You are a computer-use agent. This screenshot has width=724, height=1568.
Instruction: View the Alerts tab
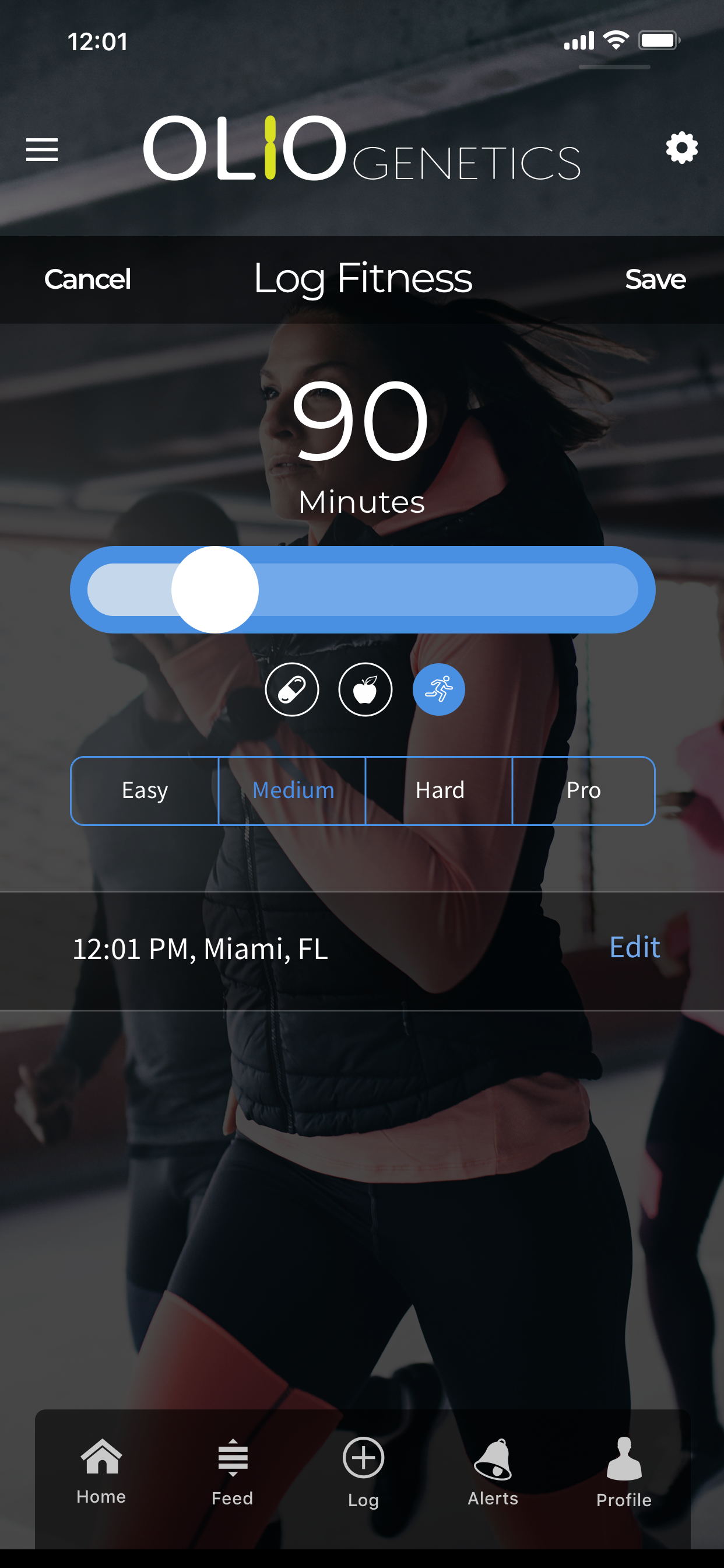pyautogui.click(x=493, y=1472)
